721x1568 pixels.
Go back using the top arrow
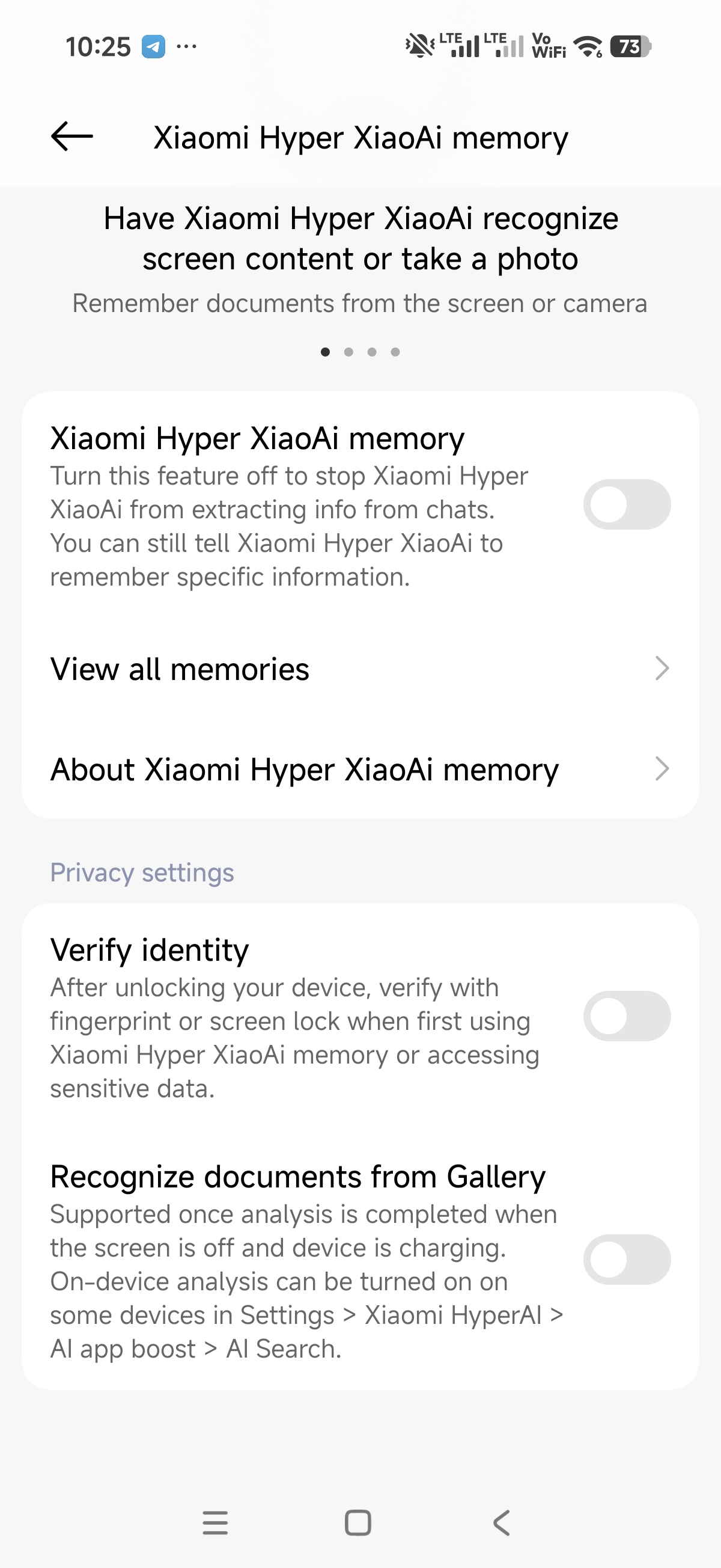coord(71,136)
